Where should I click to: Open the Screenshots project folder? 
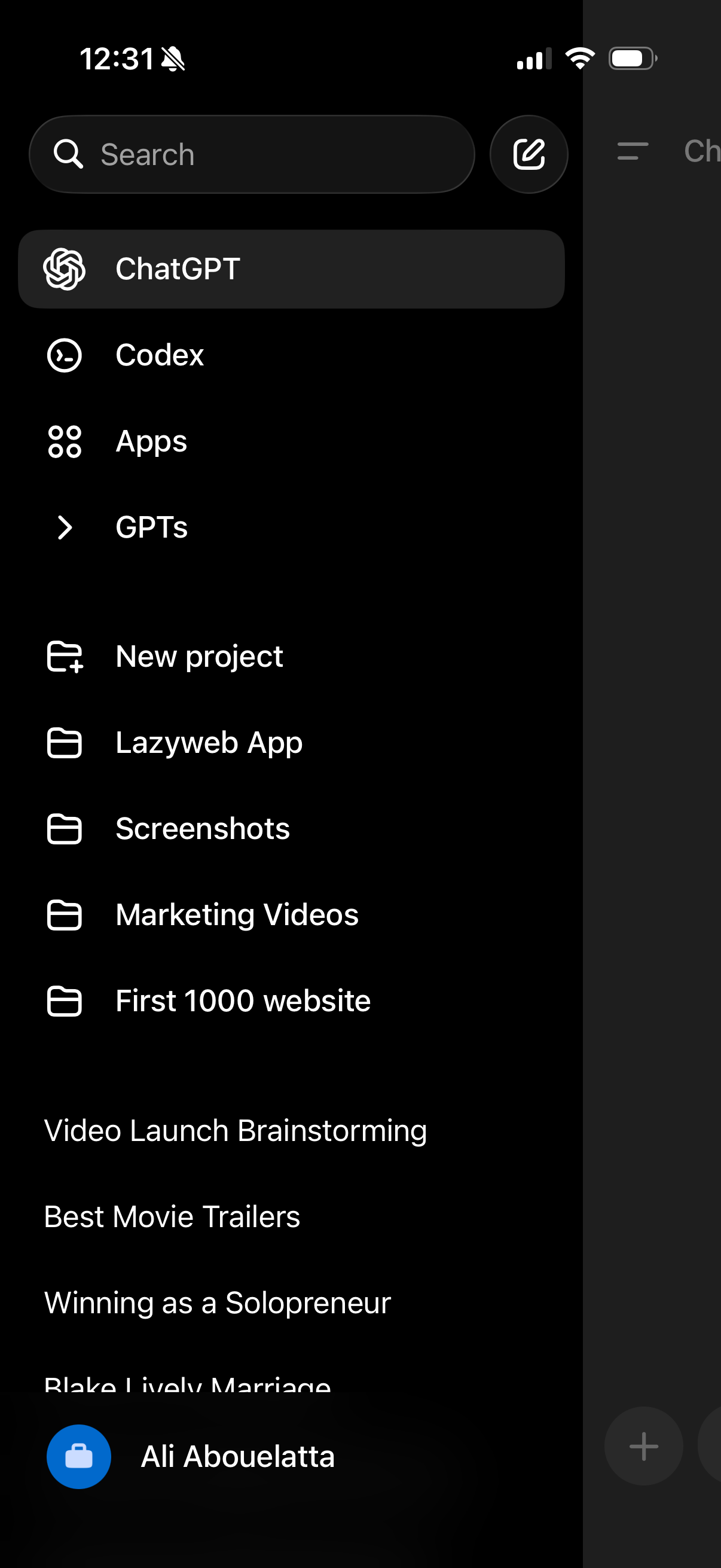201,828
